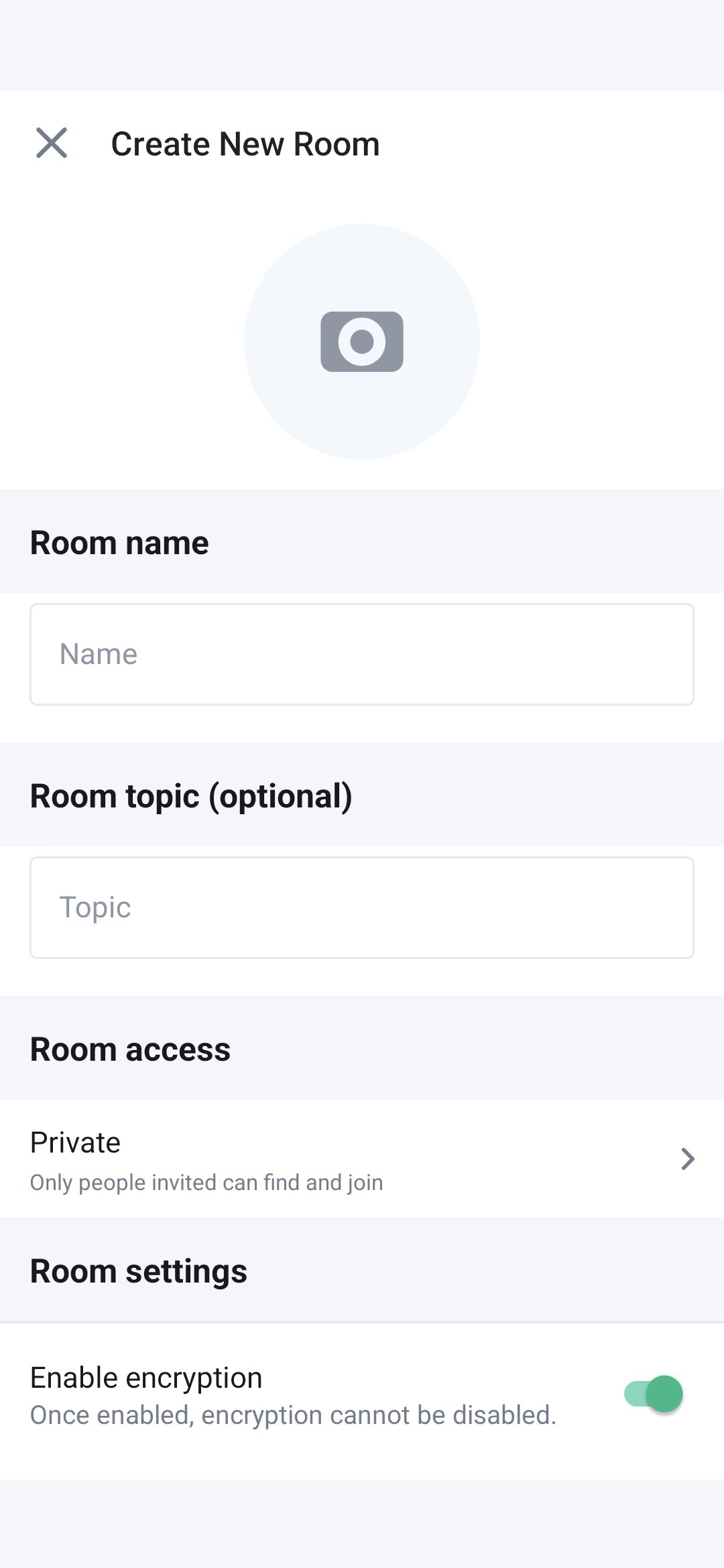Open the Private room access setting
This screenshot has height=1568, width=724.
(362, 1159)
